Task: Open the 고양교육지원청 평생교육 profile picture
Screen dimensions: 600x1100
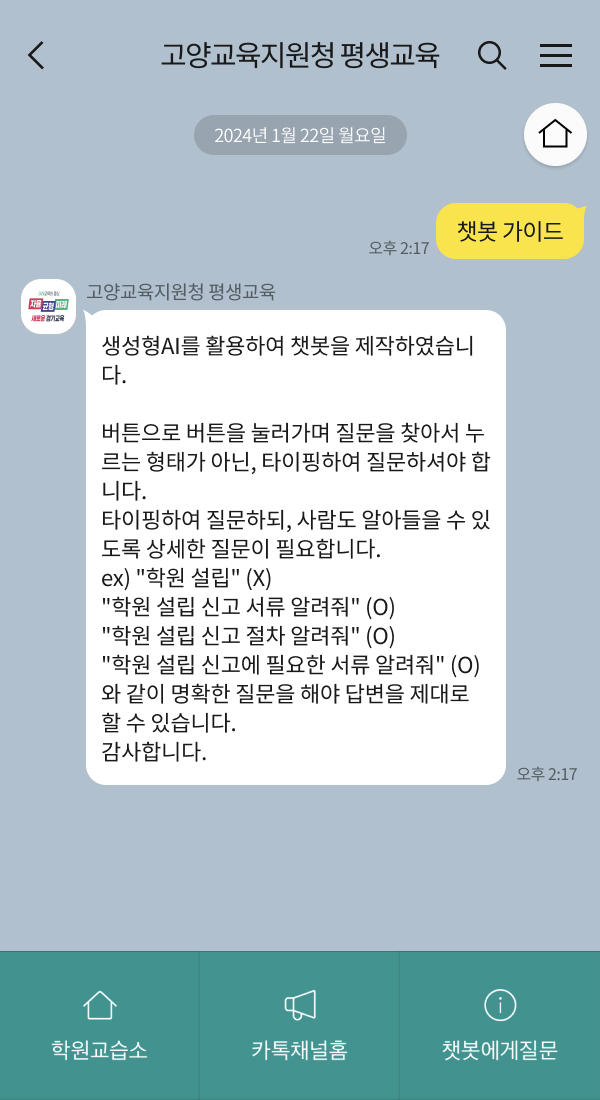Action: tap(48, 306)
